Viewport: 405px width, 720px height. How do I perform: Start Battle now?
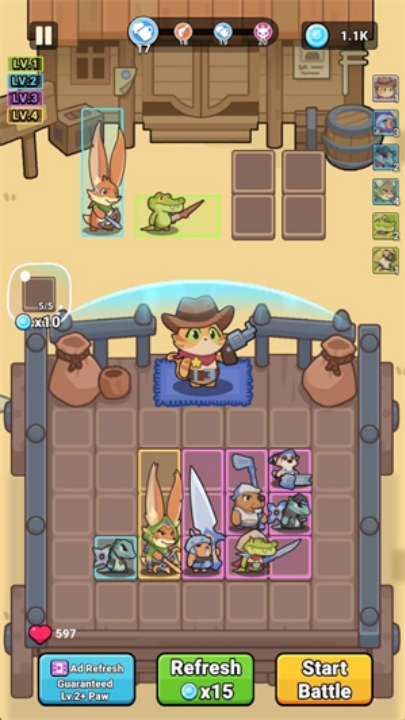[324, 679]
